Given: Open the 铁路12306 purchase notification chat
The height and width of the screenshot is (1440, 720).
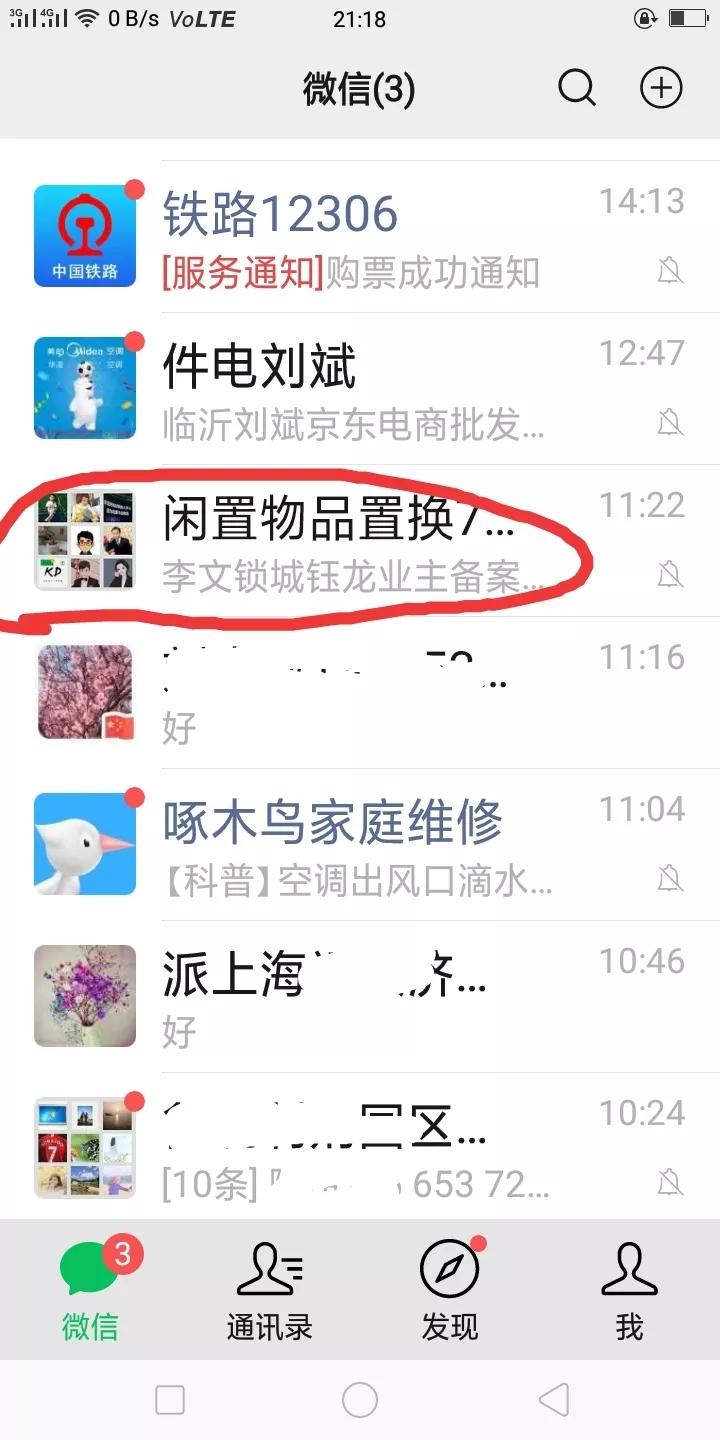Looking at the screenshot, I should (x=380, y=235).
